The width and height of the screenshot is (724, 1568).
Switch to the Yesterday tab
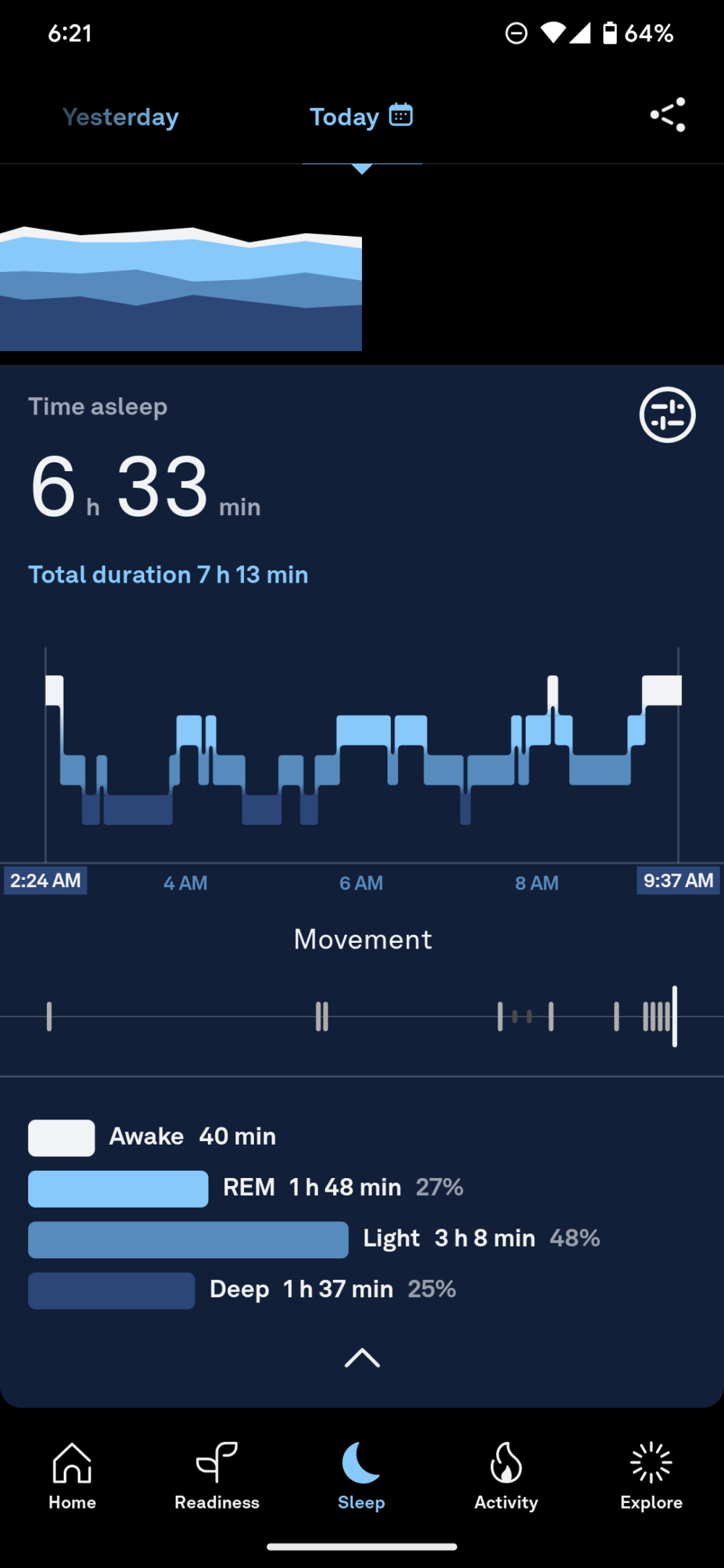(x=119, y=116)
